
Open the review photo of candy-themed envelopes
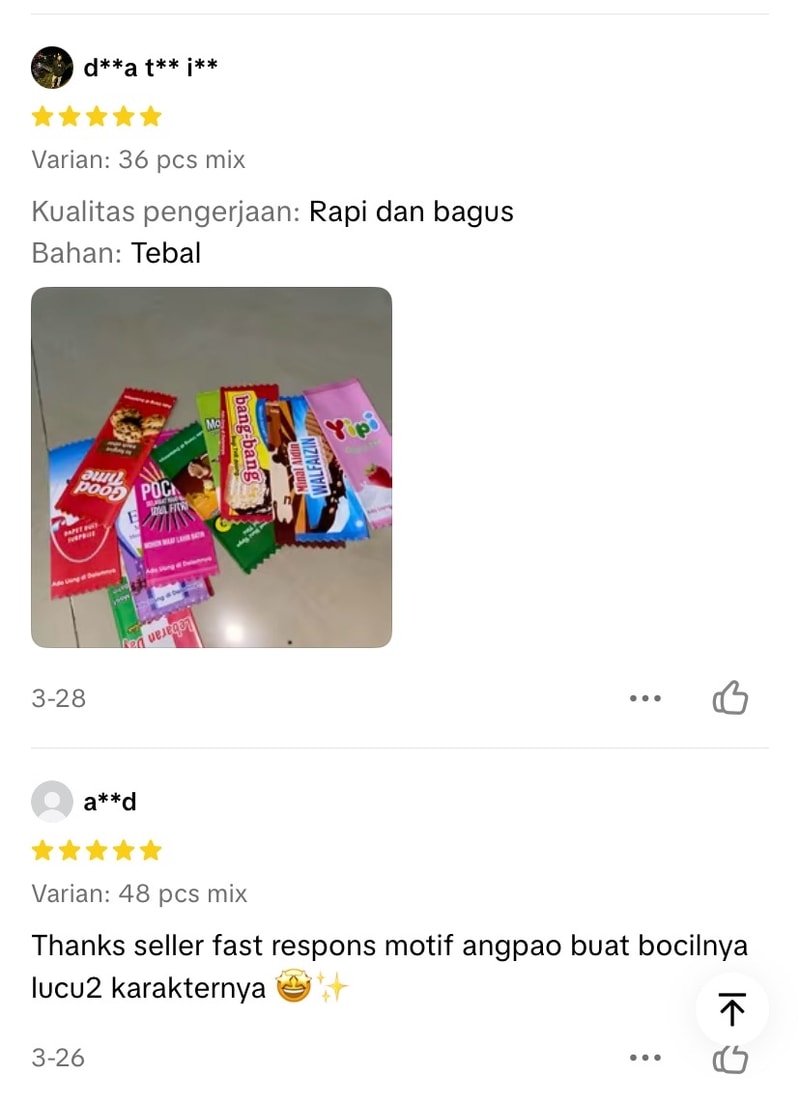(x=211, y=467)
